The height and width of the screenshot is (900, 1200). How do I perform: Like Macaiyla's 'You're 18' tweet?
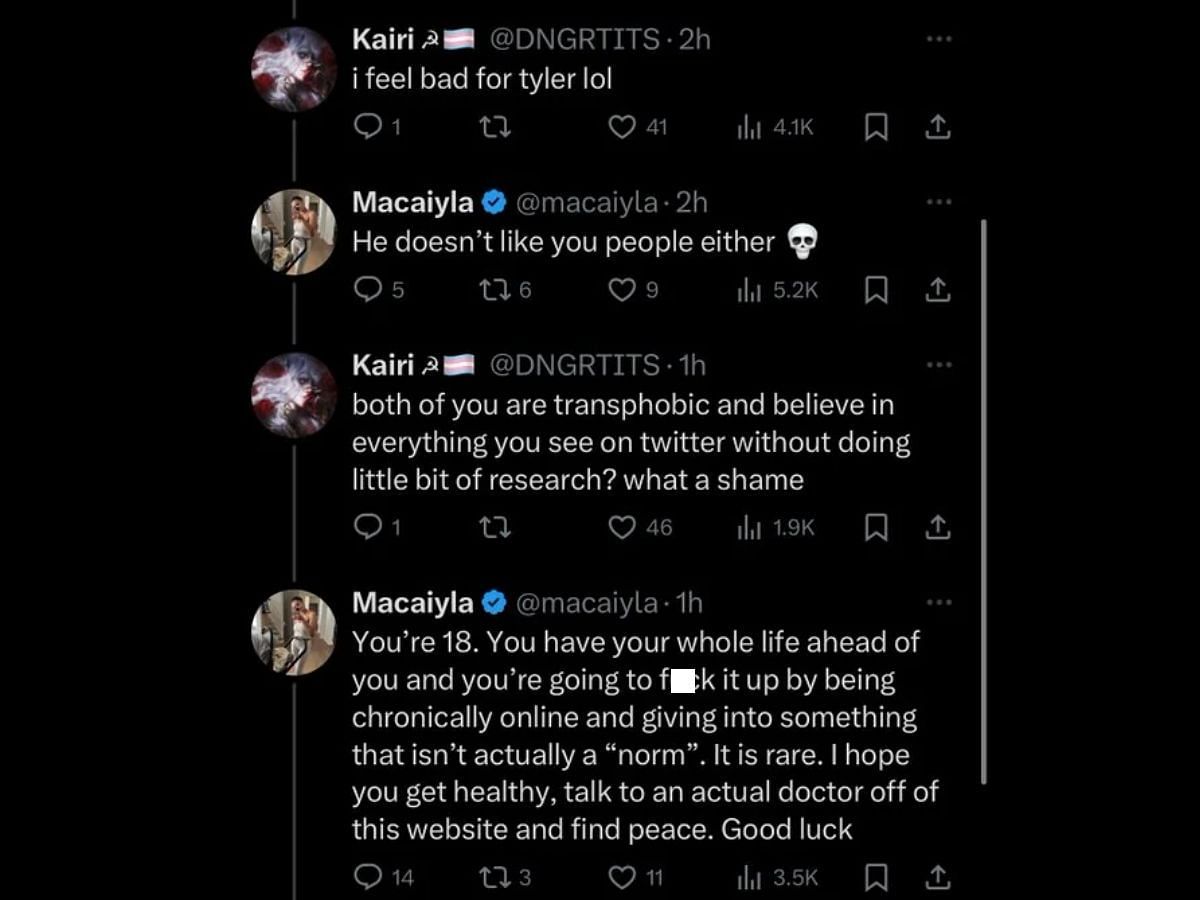coord(623,877)
